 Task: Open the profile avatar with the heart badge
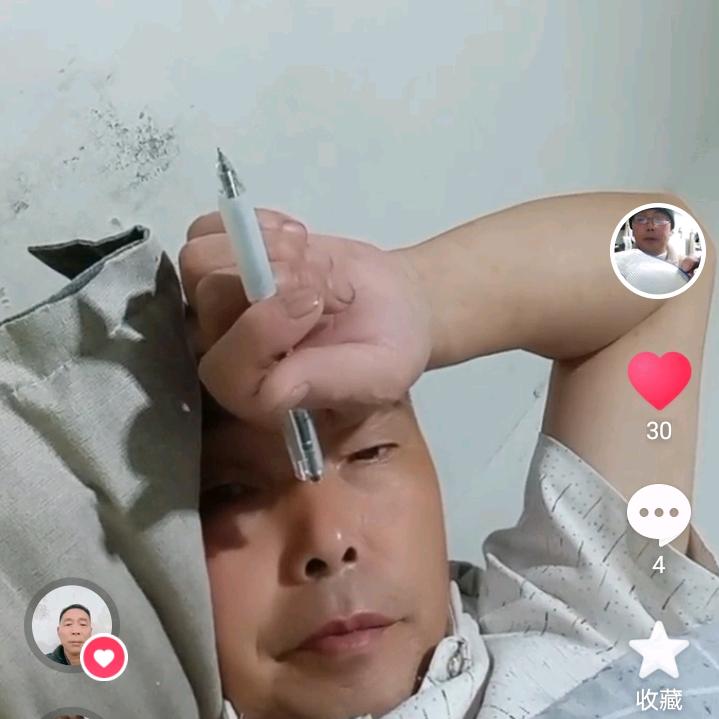pos(72,625)
